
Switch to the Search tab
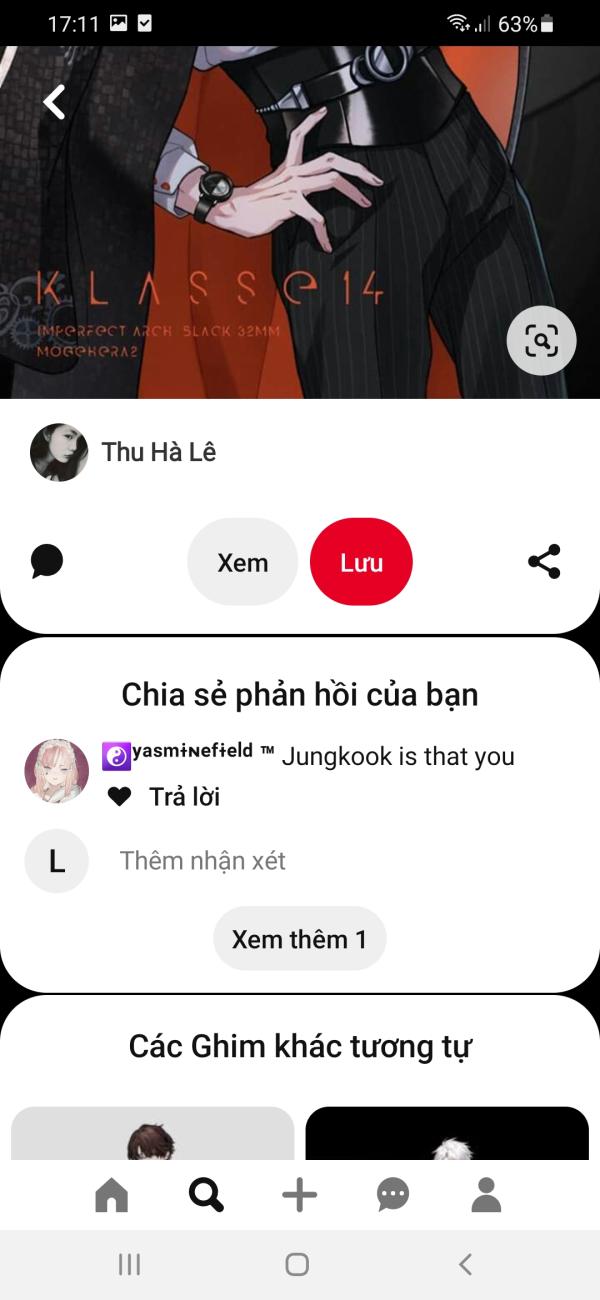[x=206, y=1195]
